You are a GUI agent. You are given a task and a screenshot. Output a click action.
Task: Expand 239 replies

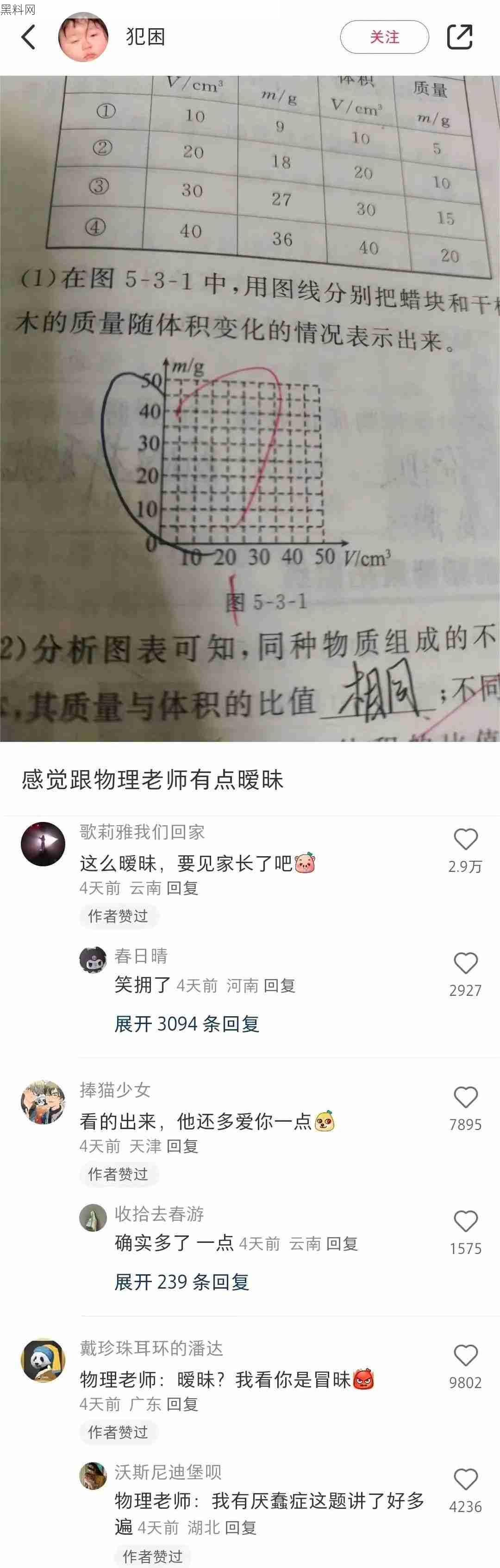coord(181,1282)
